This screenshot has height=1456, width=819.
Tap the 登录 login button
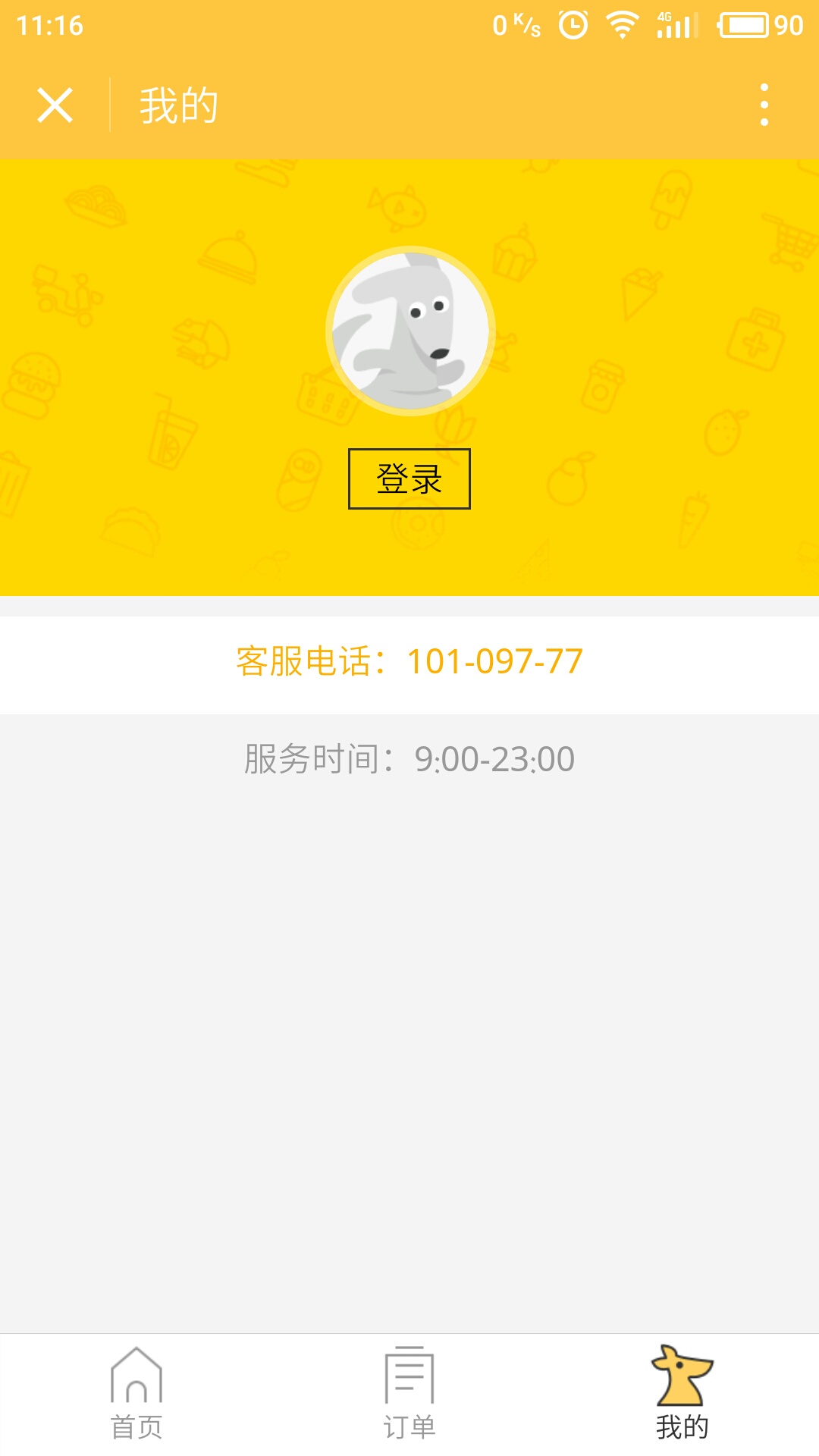pyautogui.click(x=409, y=479)
